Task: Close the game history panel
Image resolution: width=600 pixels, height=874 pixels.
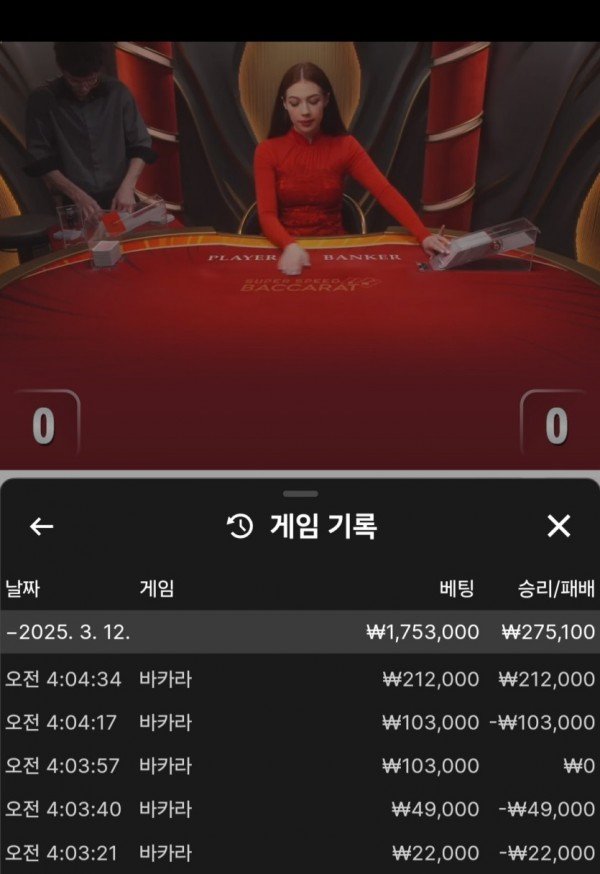Action: tap(559, 526)
